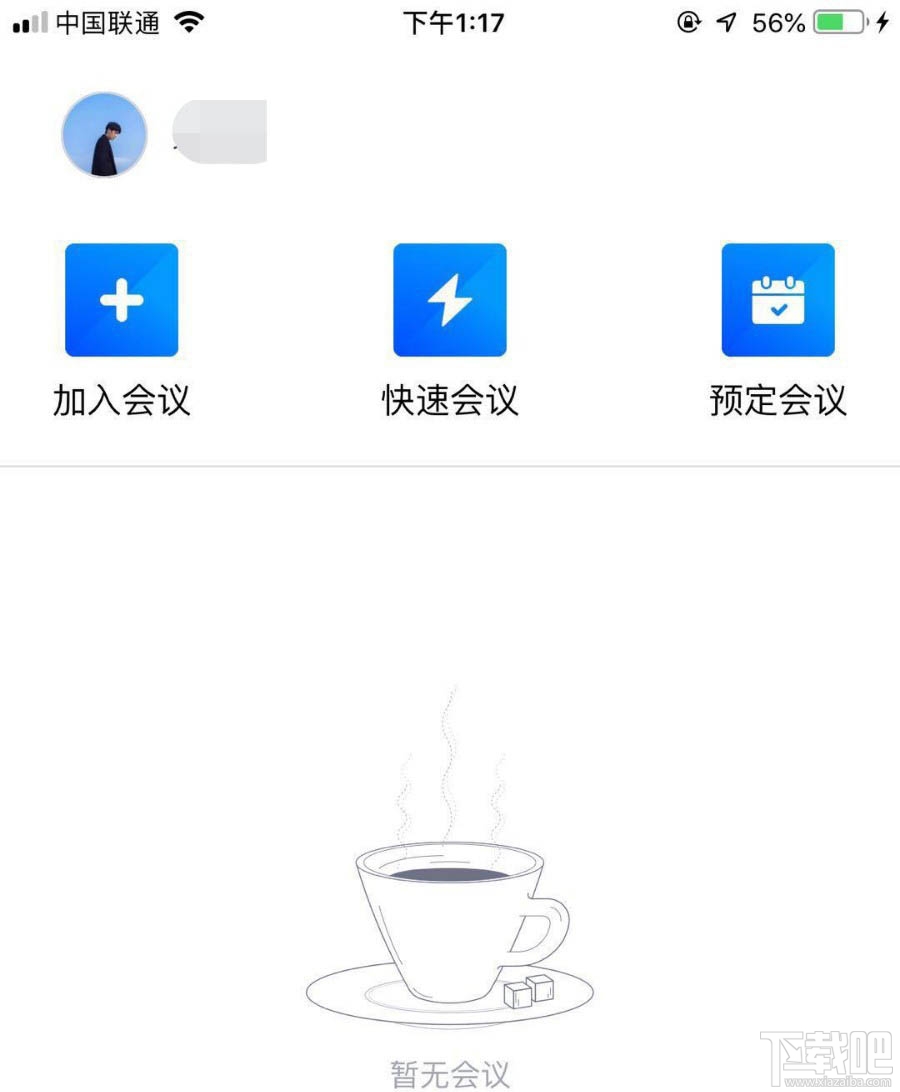Tap the 下午1:17 time display
Image resolution: width=900 pixels, height=1092 pixels.
(x=455, y=22)
